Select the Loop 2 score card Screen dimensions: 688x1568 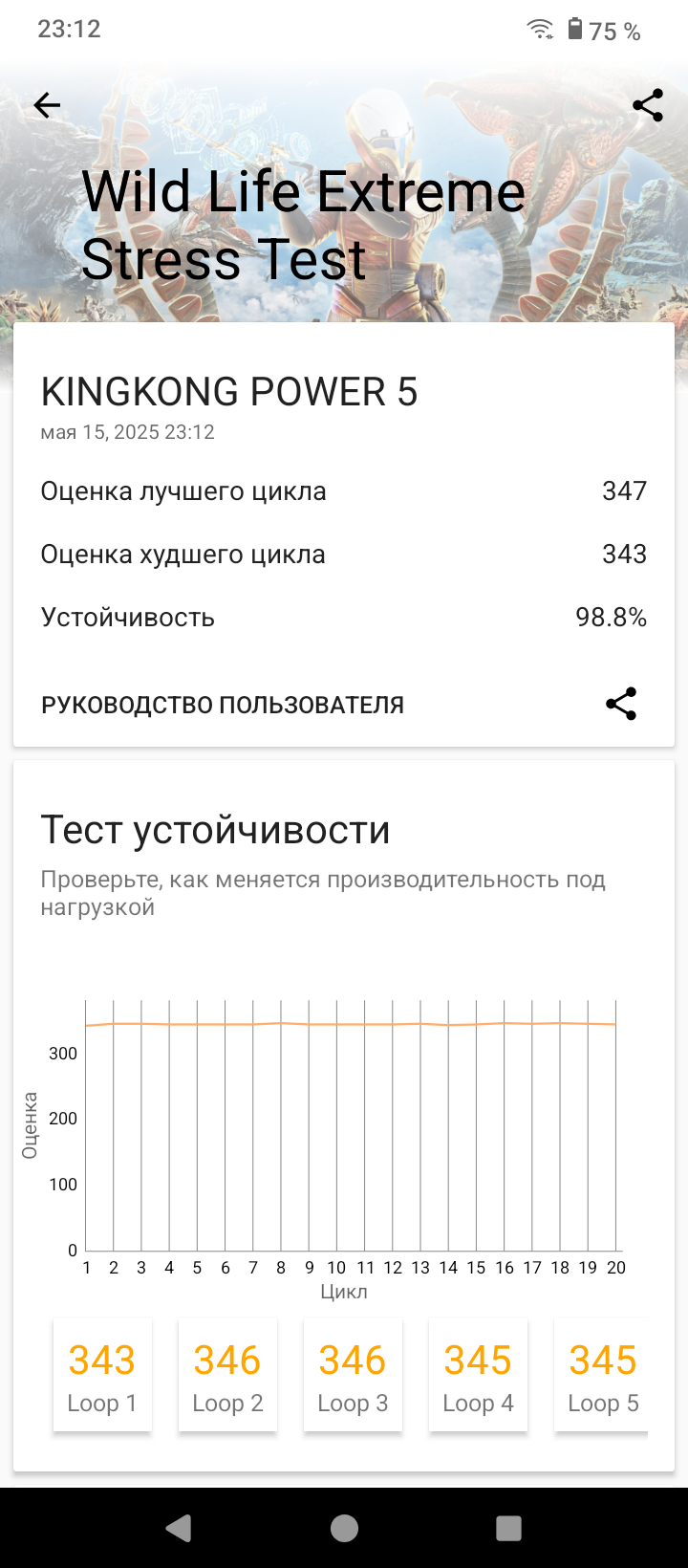[x=227, y=1375]
